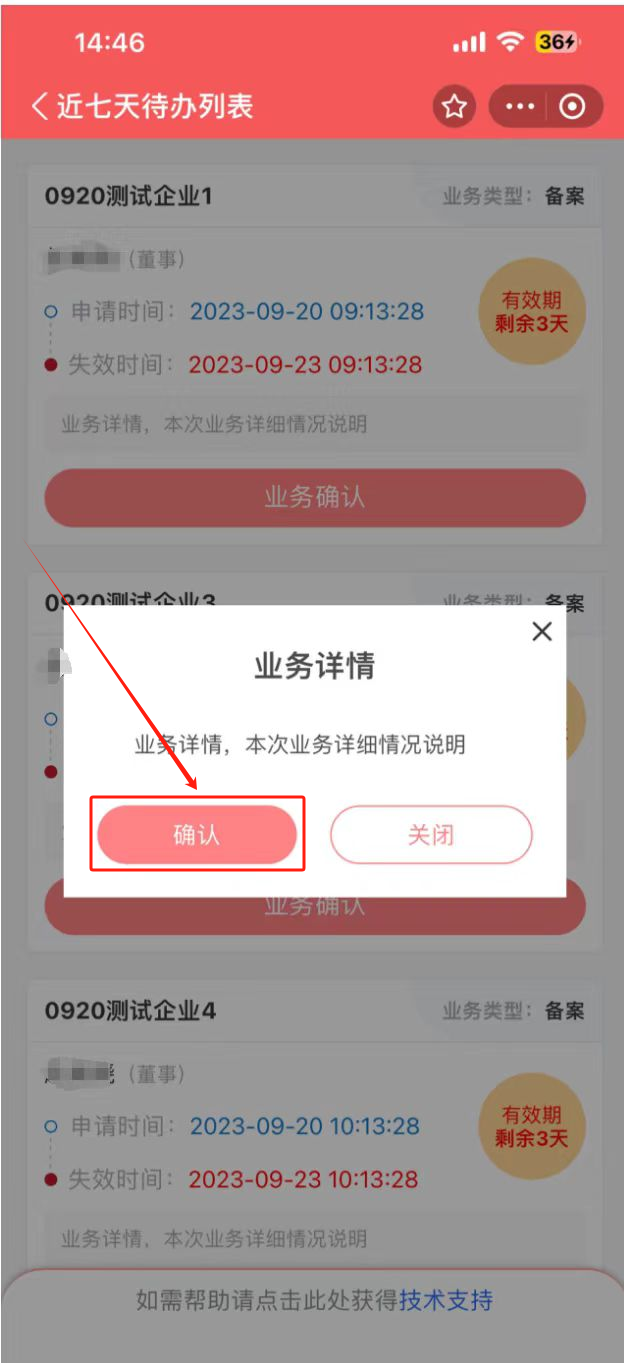Go back from 近七天待办列表

click(40, 106)
